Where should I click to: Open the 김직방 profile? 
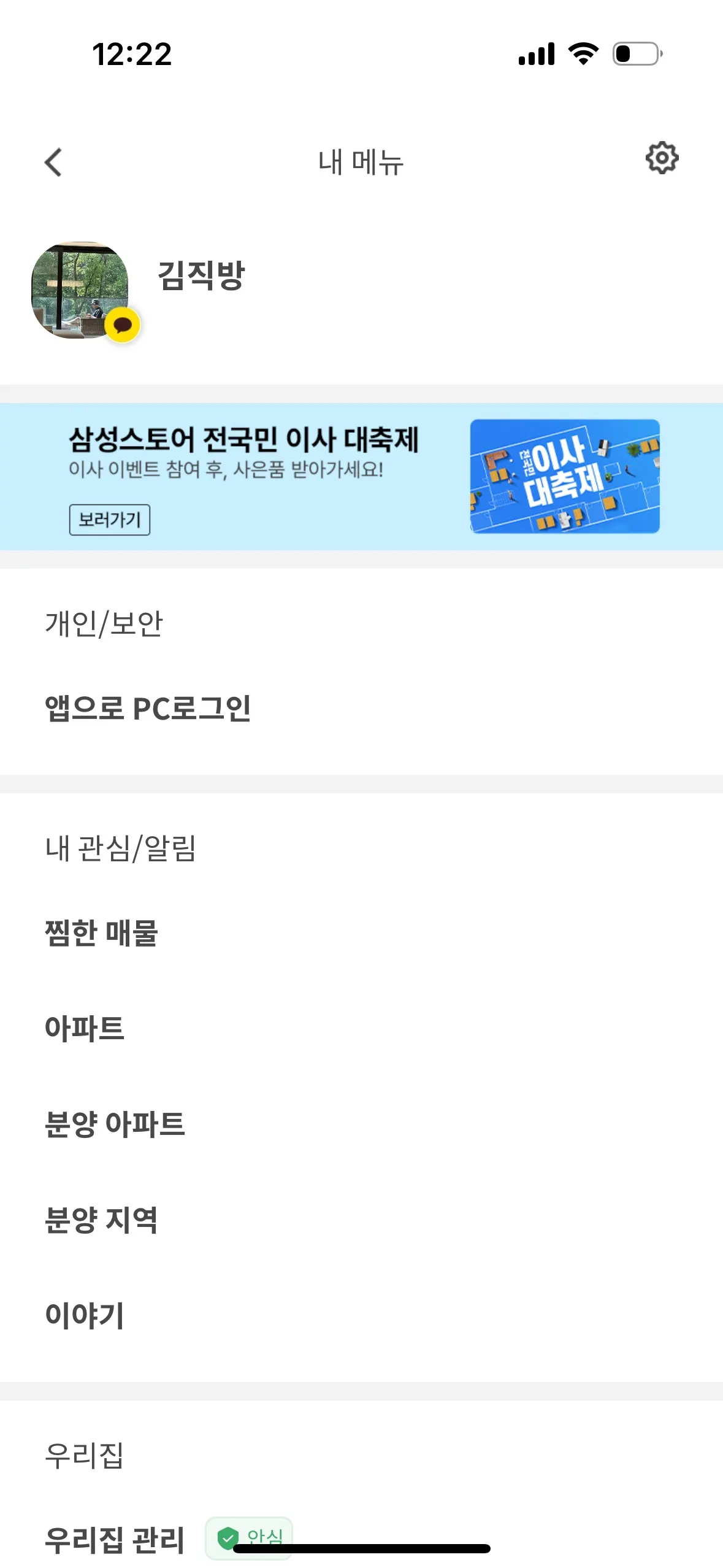point(201,275)
